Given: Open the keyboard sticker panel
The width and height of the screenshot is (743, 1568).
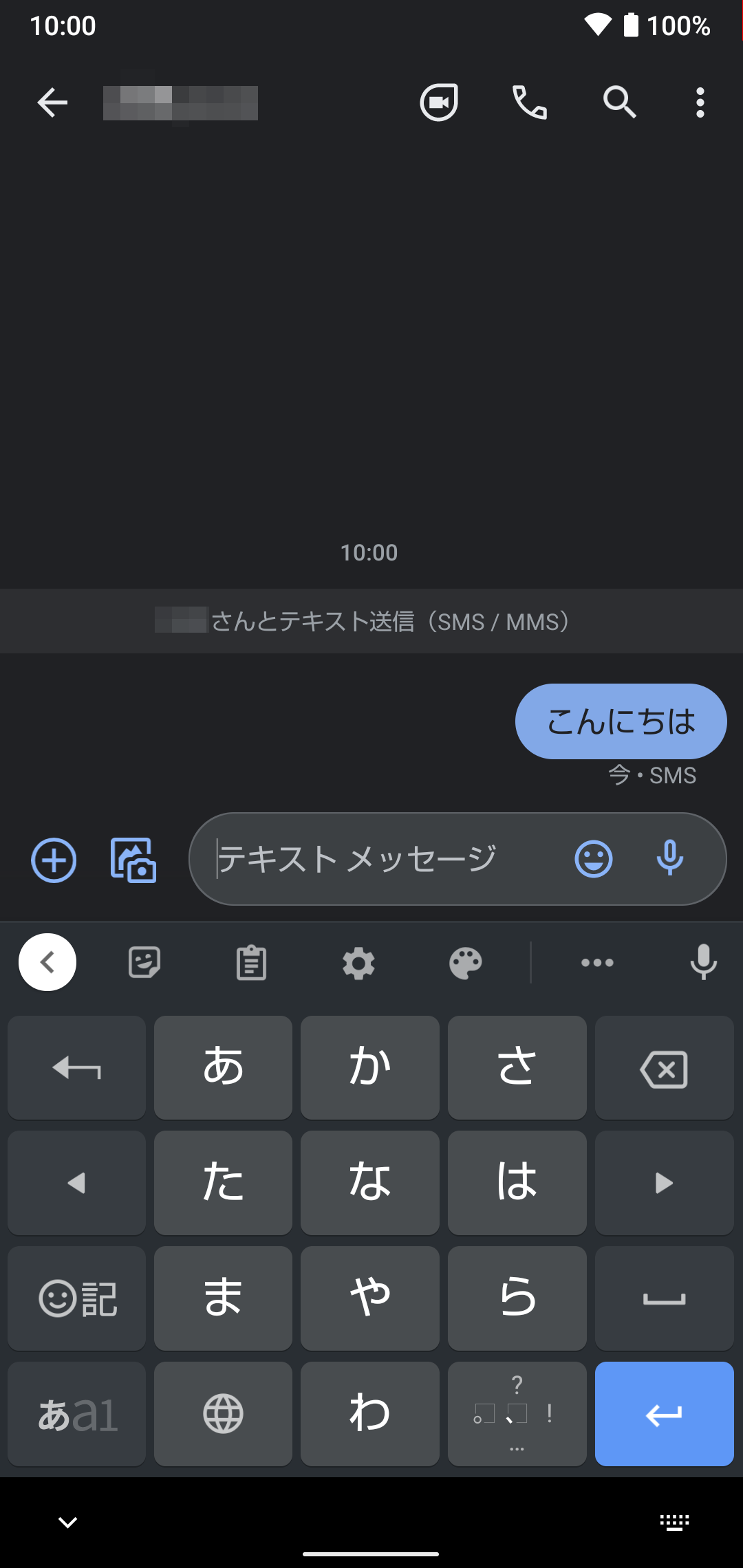Looking at the screenshot, I should pyautogui.click(x=144, y=962).
